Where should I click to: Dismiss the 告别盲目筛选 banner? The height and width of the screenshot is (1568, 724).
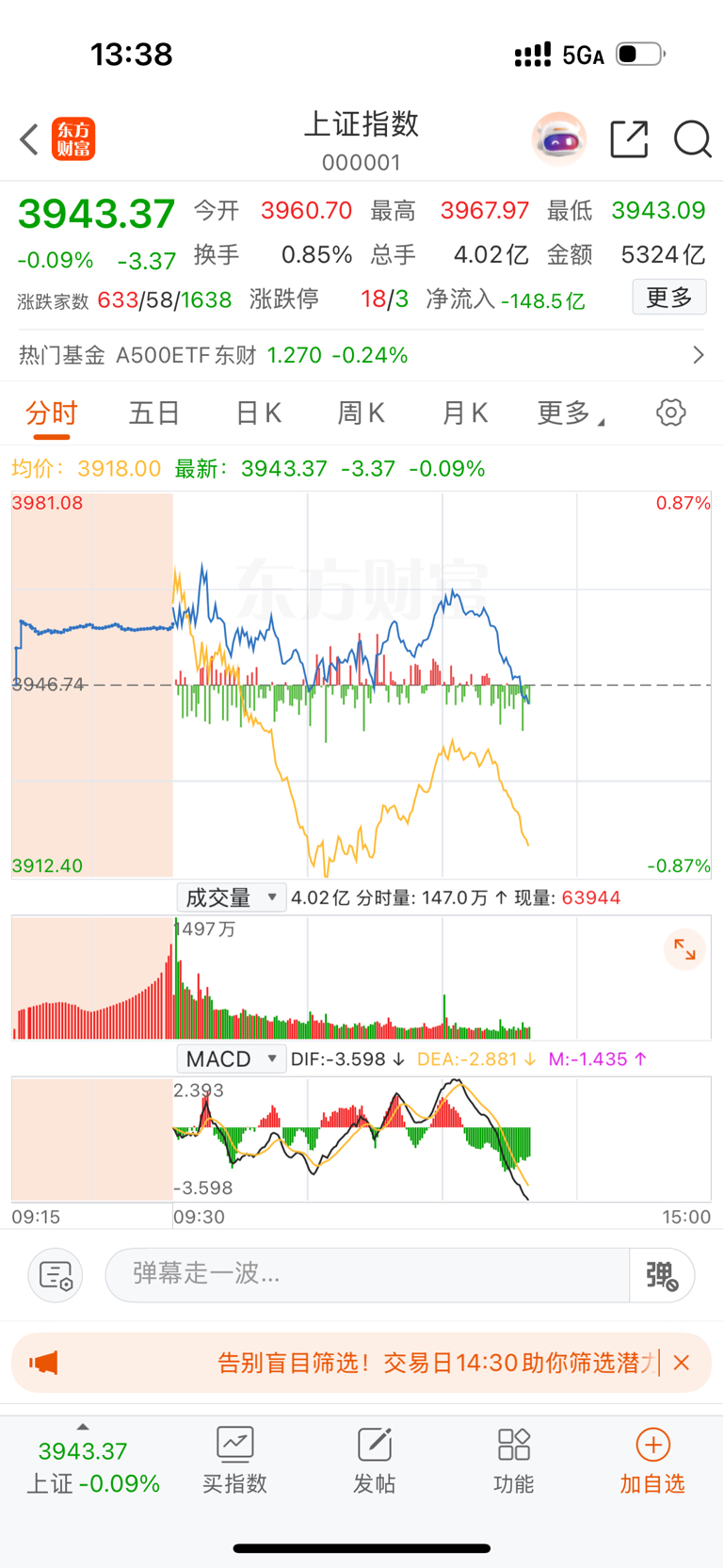(683, 1363)
